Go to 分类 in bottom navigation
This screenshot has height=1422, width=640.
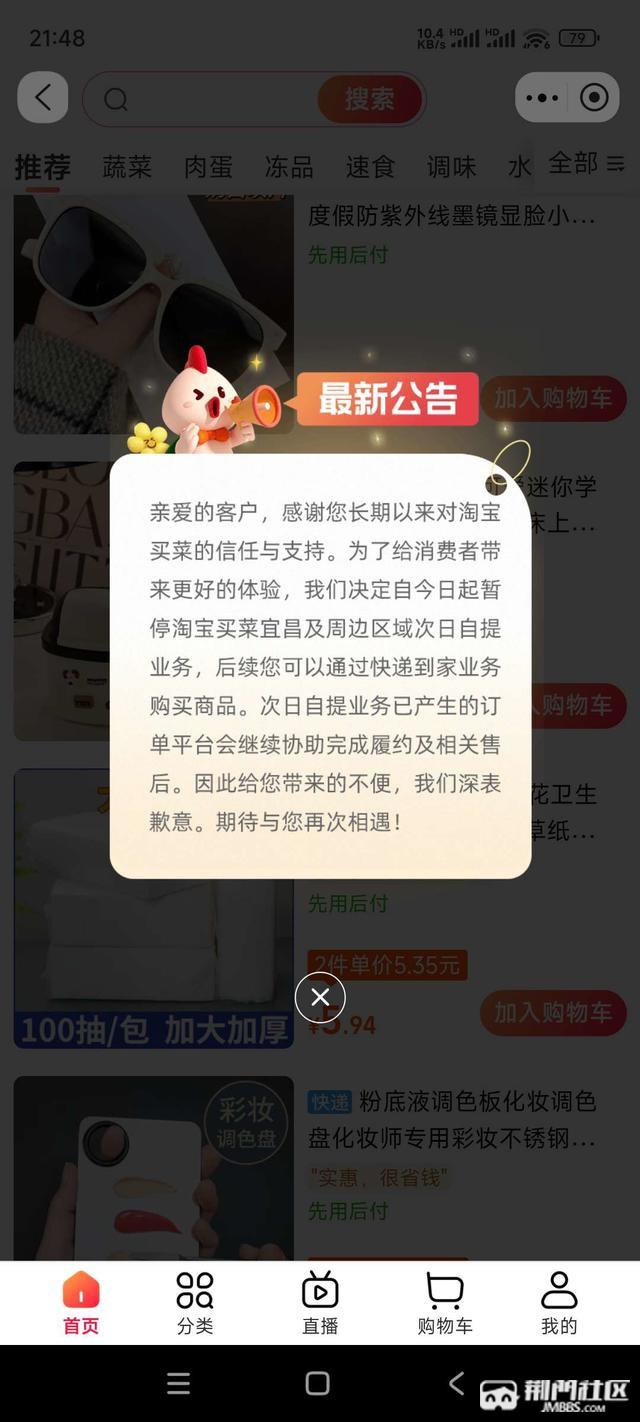point(195,1302)
